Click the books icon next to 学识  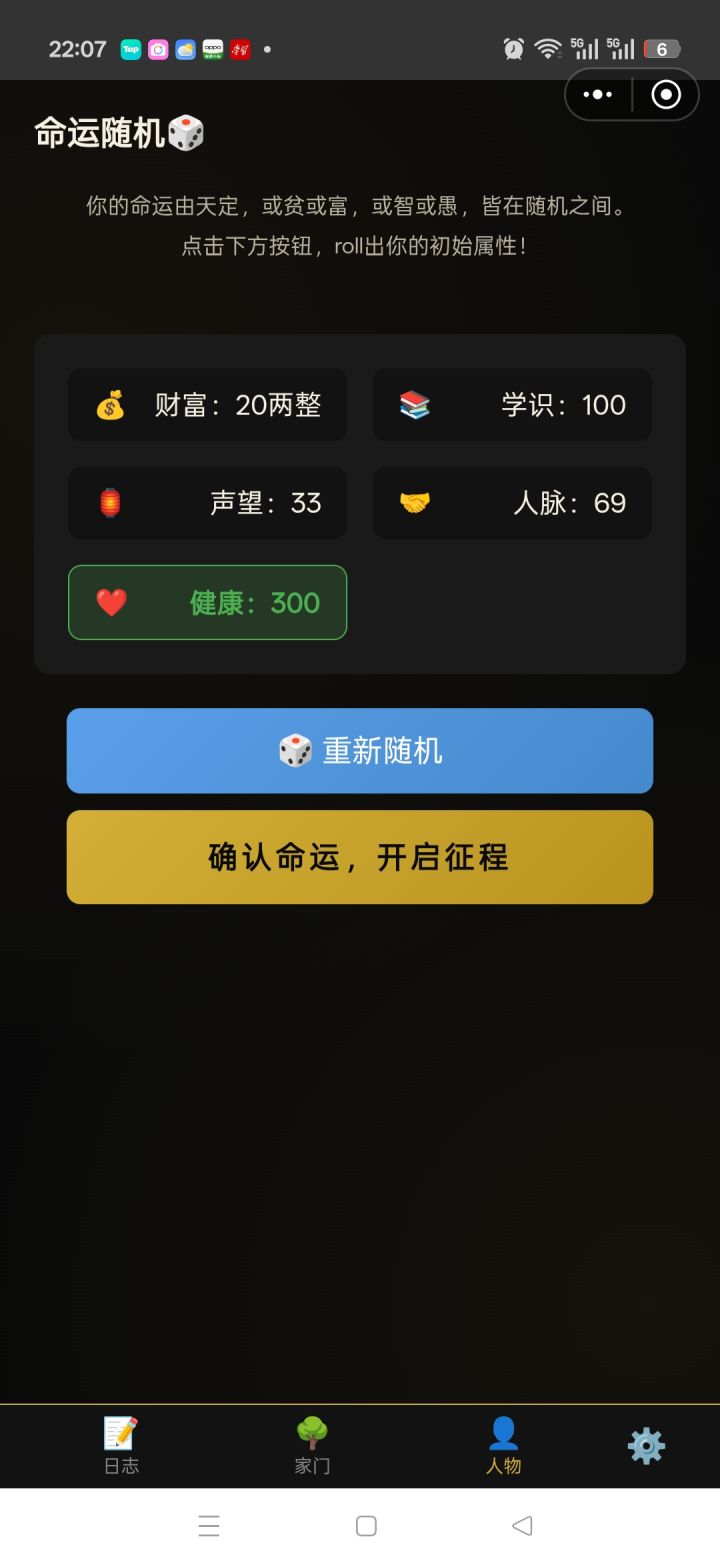[x=413, y=404]
